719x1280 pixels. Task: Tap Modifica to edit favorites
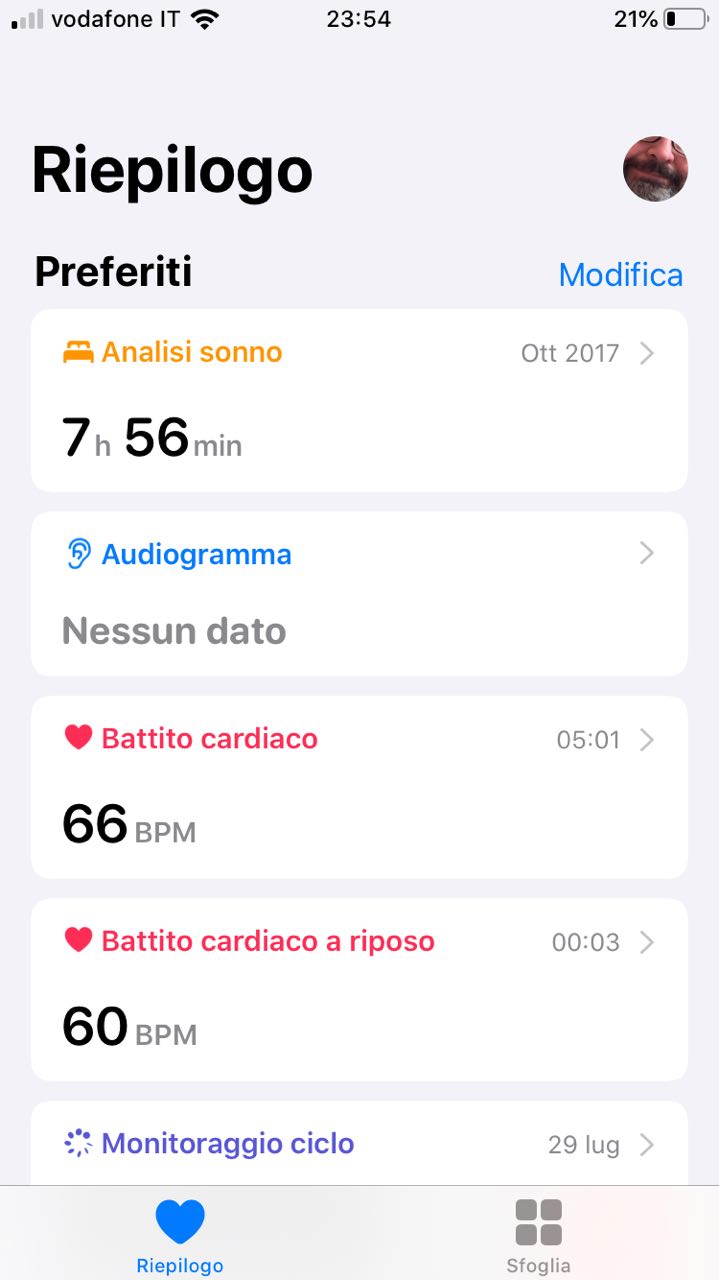(620, 275)
